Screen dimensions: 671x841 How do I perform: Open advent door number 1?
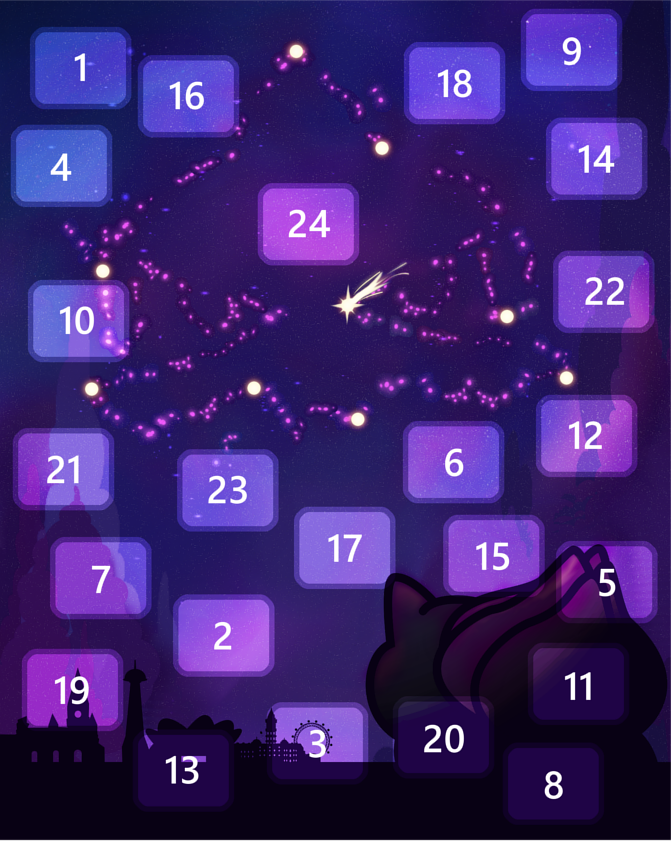click(81, 68)
